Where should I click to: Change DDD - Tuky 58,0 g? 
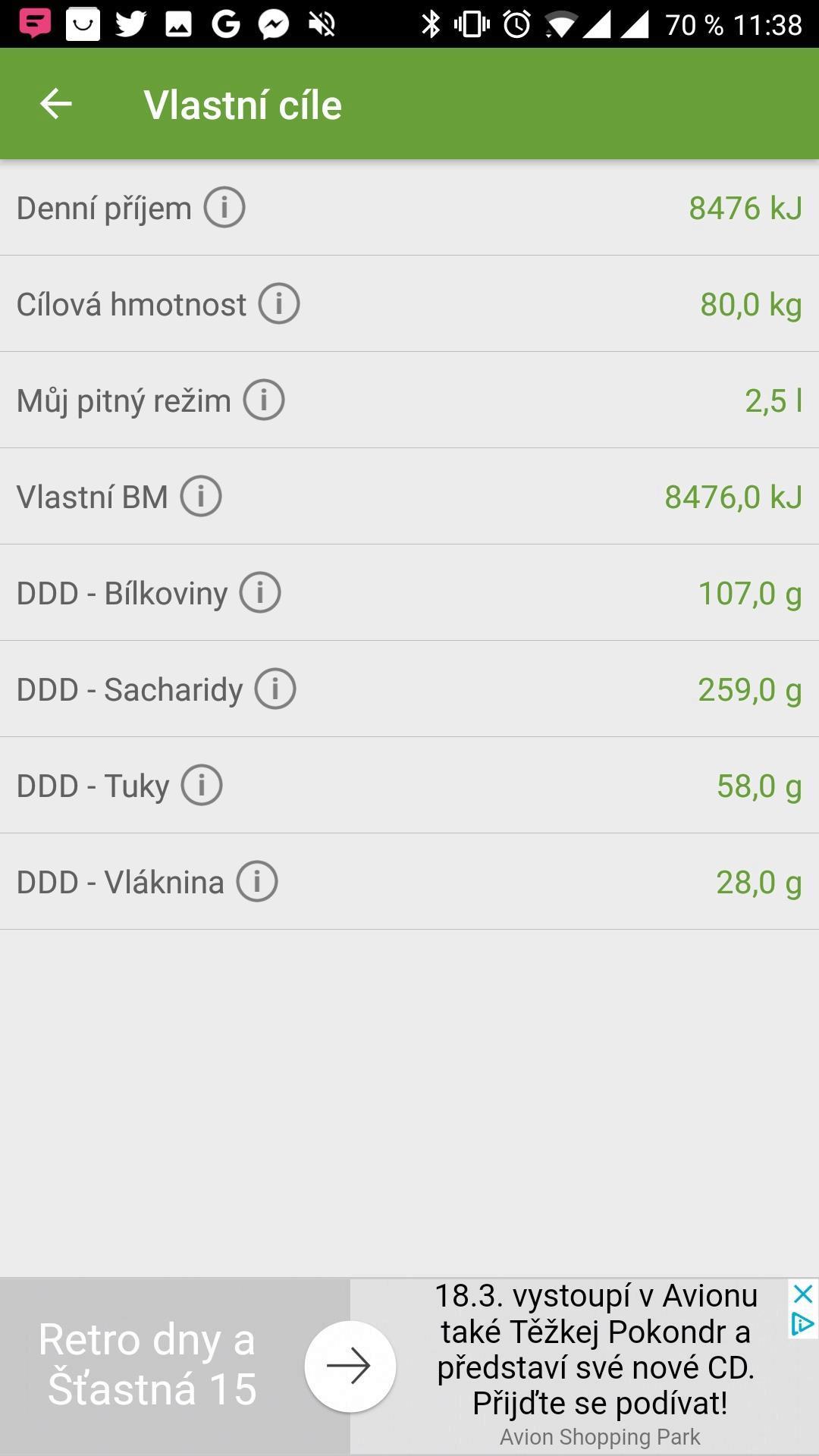(x=759, y=786)
